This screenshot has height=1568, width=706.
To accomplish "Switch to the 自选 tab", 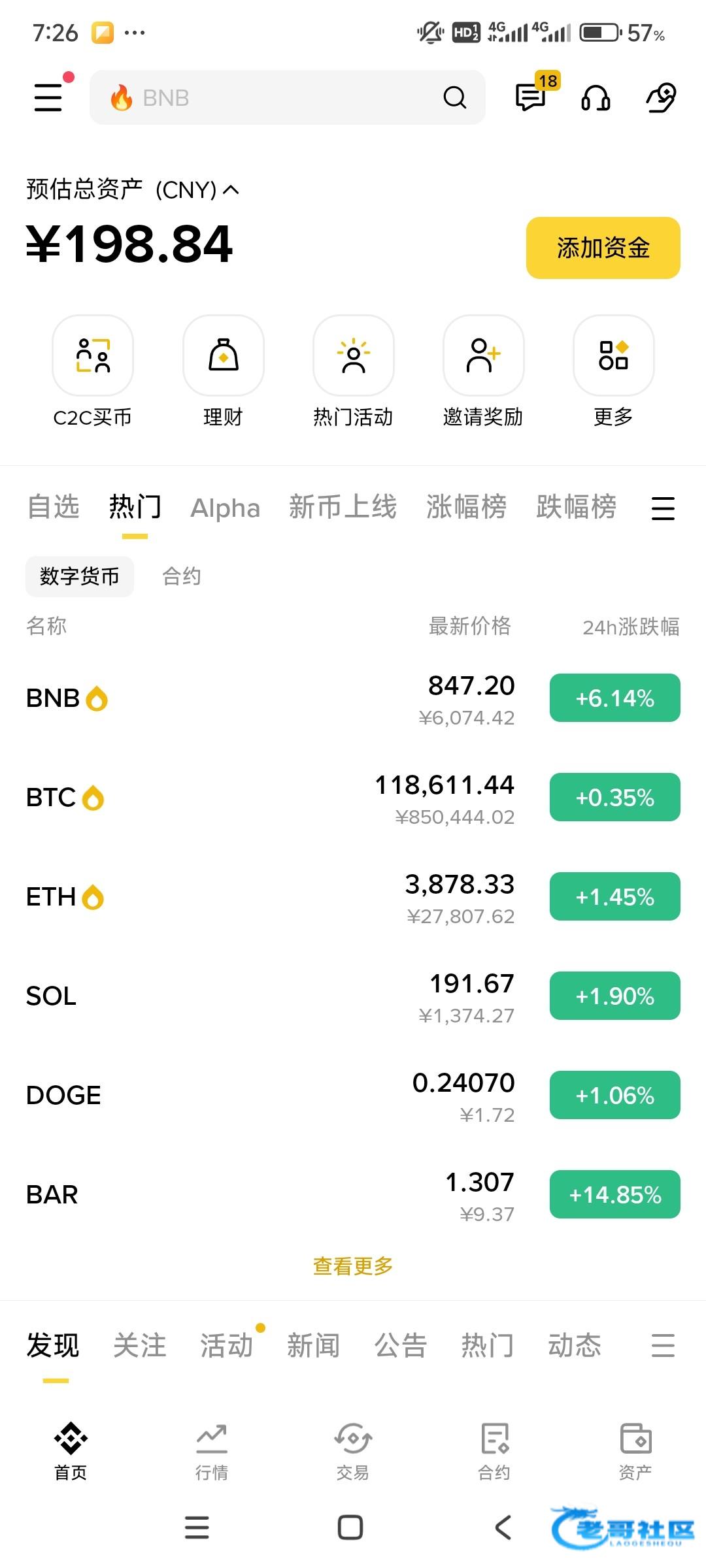I will [x=53, y=507].
